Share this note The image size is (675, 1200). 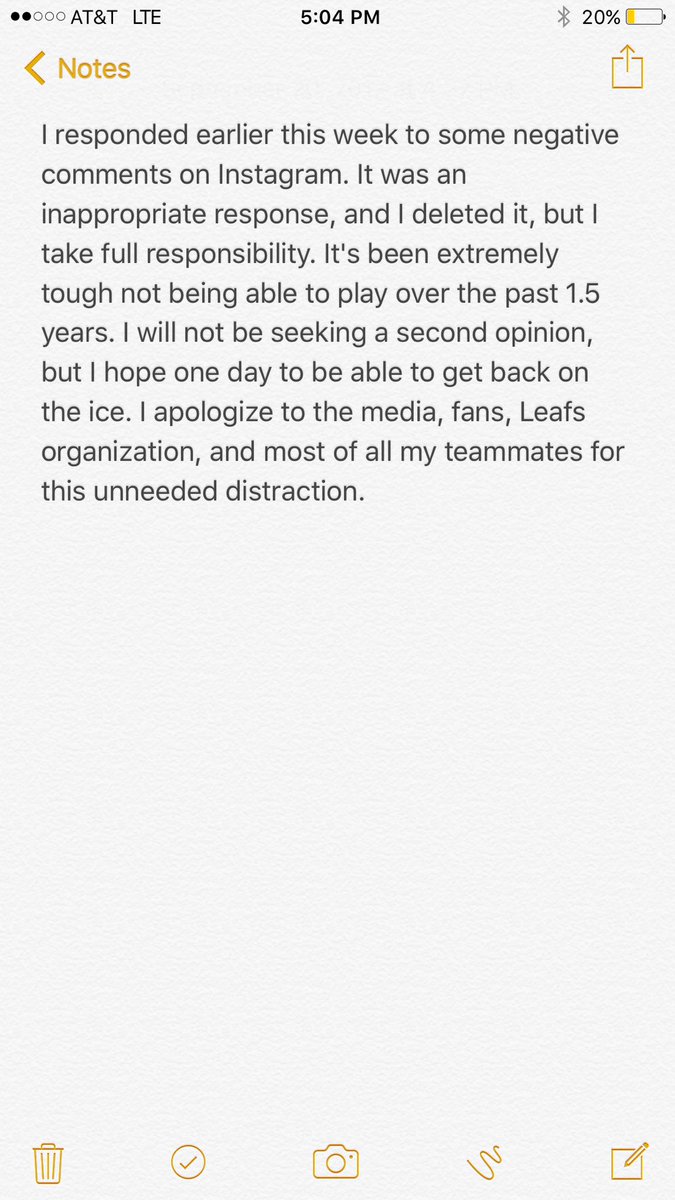(627, 69)
